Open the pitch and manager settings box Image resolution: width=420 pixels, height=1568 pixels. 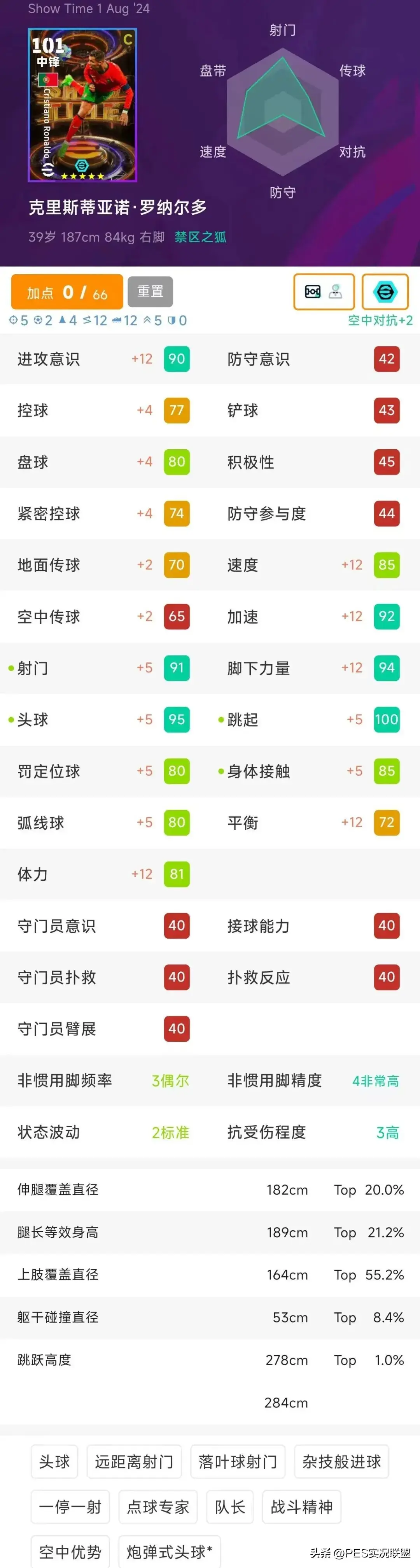coord(324,292)
